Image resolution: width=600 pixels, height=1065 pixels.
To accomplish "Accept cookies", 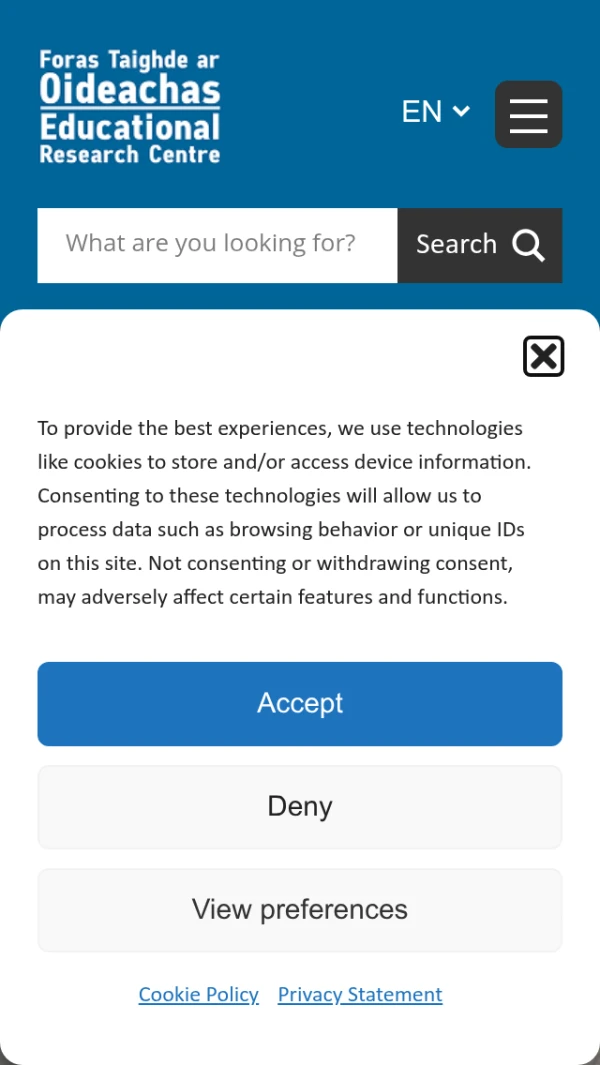I will 300,703.
